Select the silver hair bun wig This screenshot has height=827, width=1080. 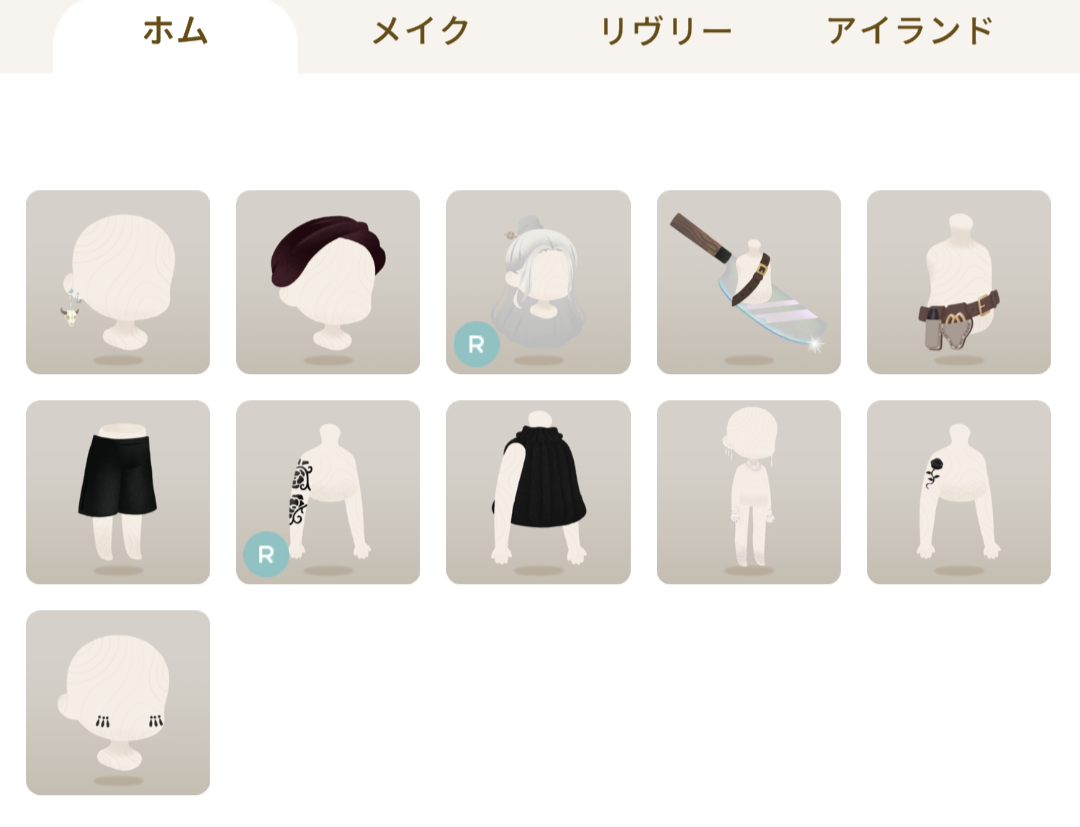tap(538, 282)
